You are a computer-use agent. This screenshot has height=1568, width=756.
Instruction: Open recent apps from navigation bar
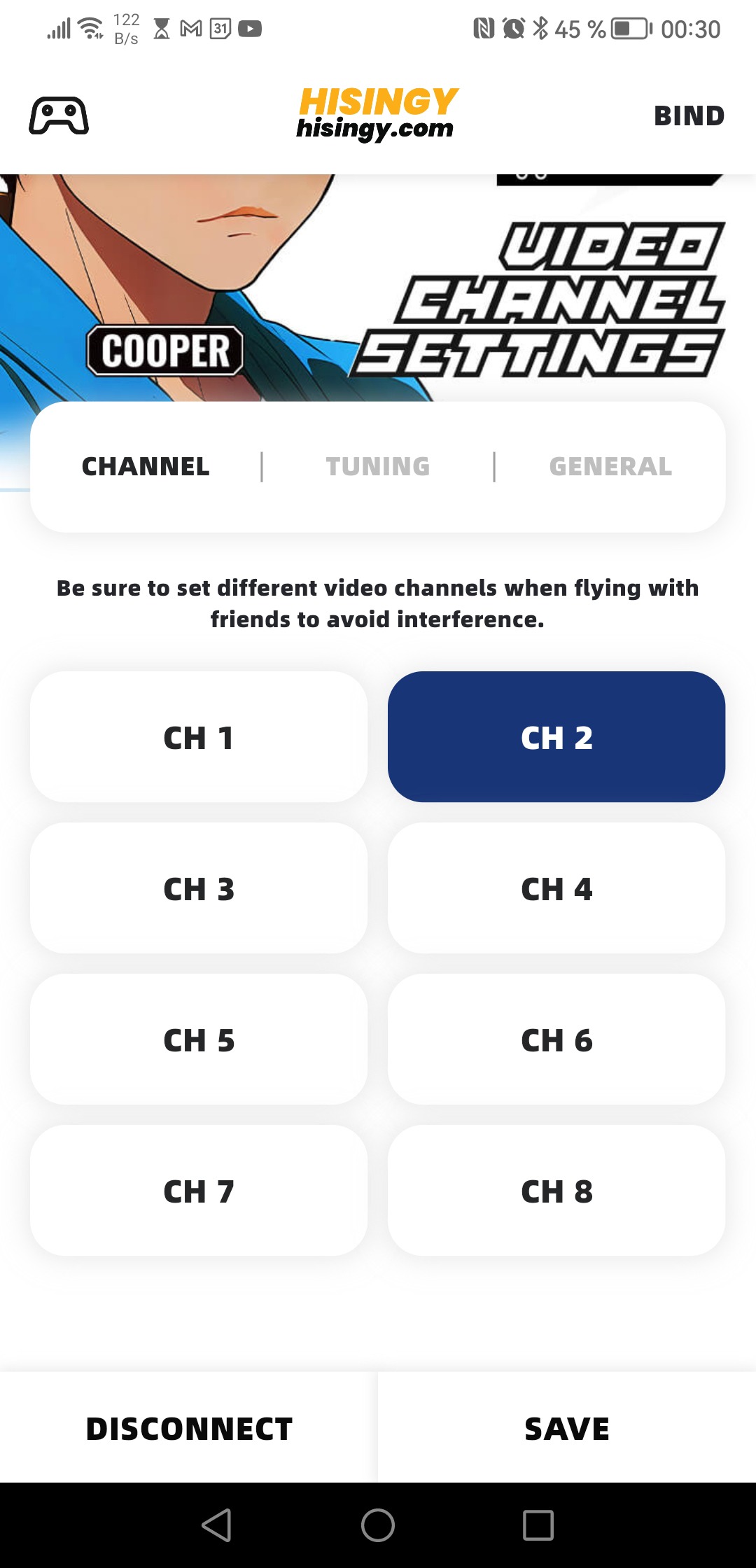click(538, 1525)
